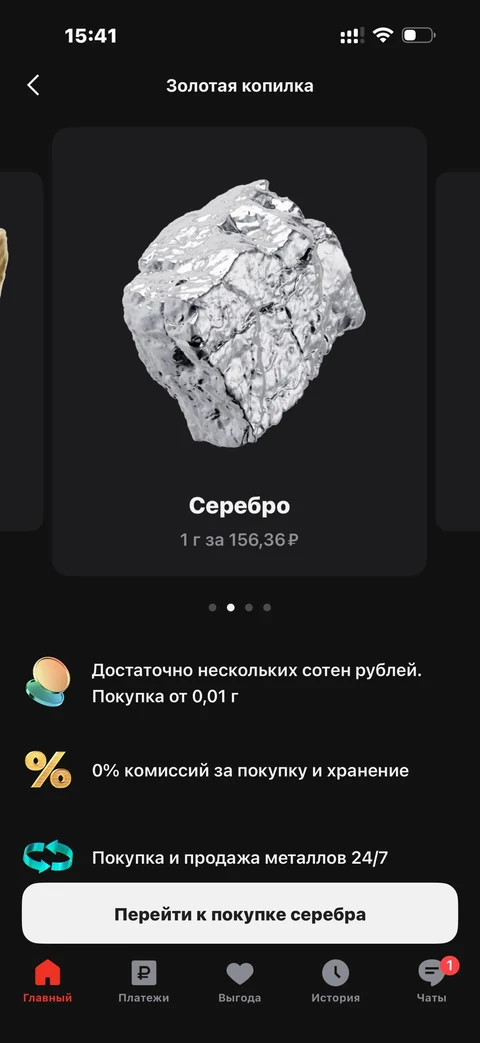Screen dimensions: 480x1043
Task: Open the История tab
Action: coord(336,982)
